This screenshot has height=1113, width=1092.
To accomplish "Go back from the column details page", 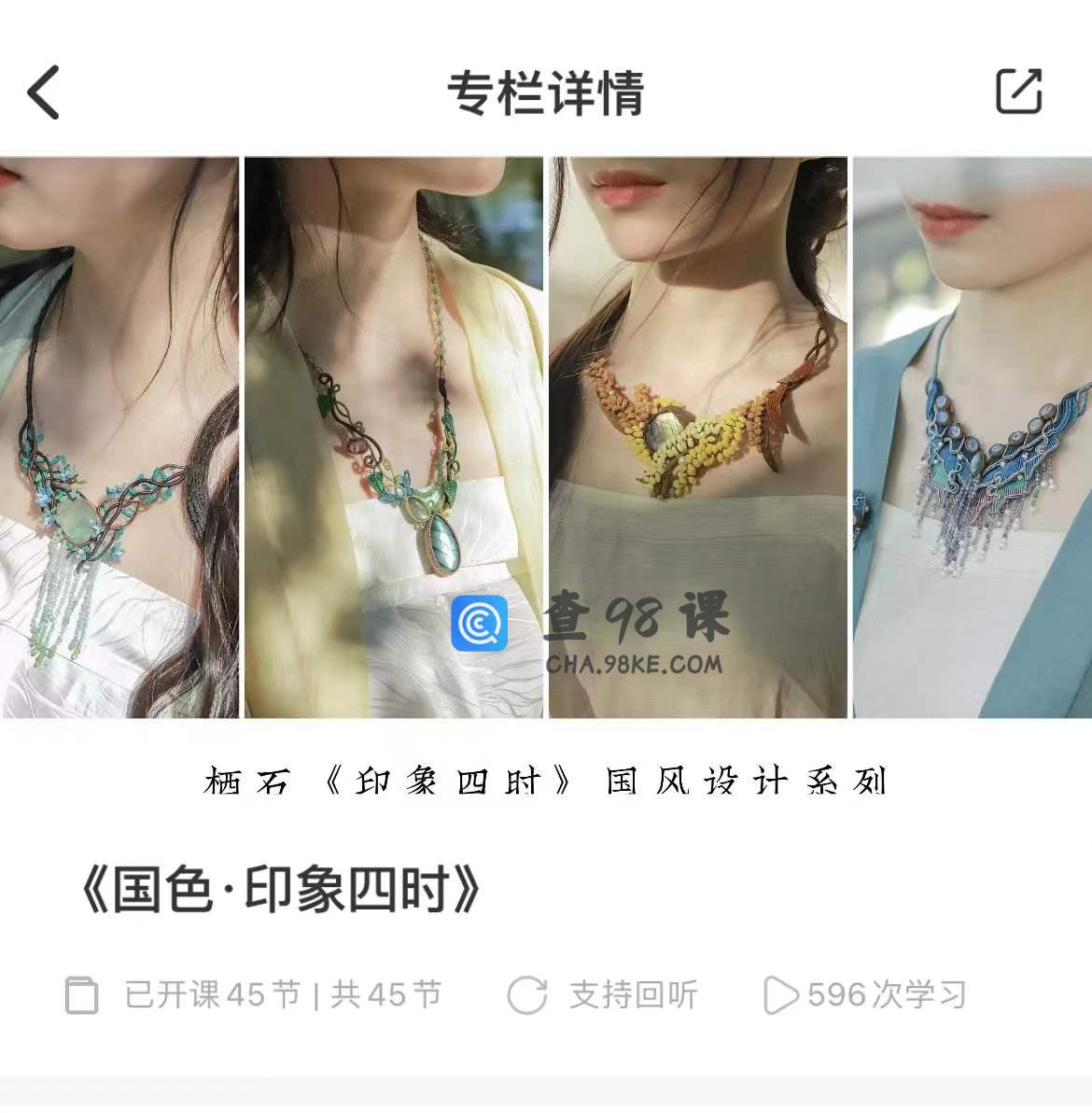I will point(44,92).
